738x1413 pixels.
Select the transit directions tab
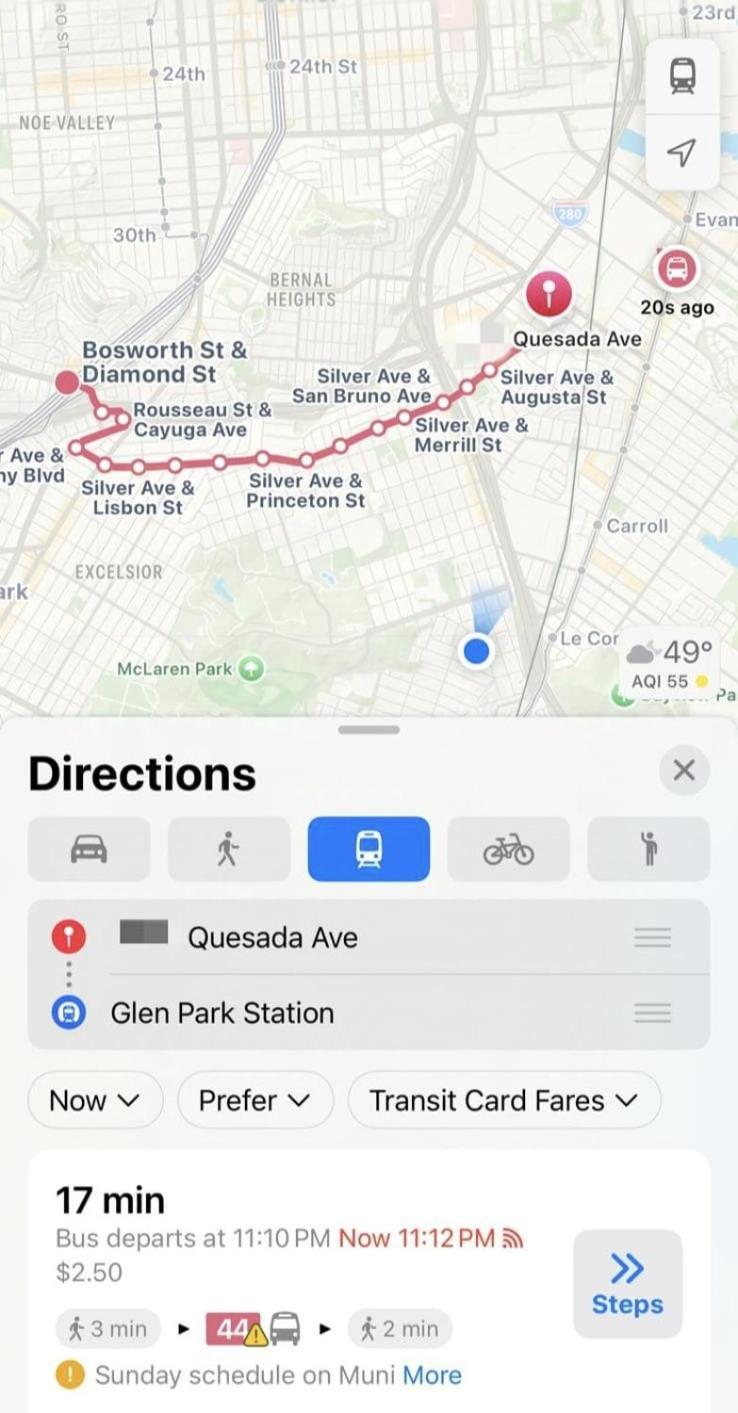[369, 849]
